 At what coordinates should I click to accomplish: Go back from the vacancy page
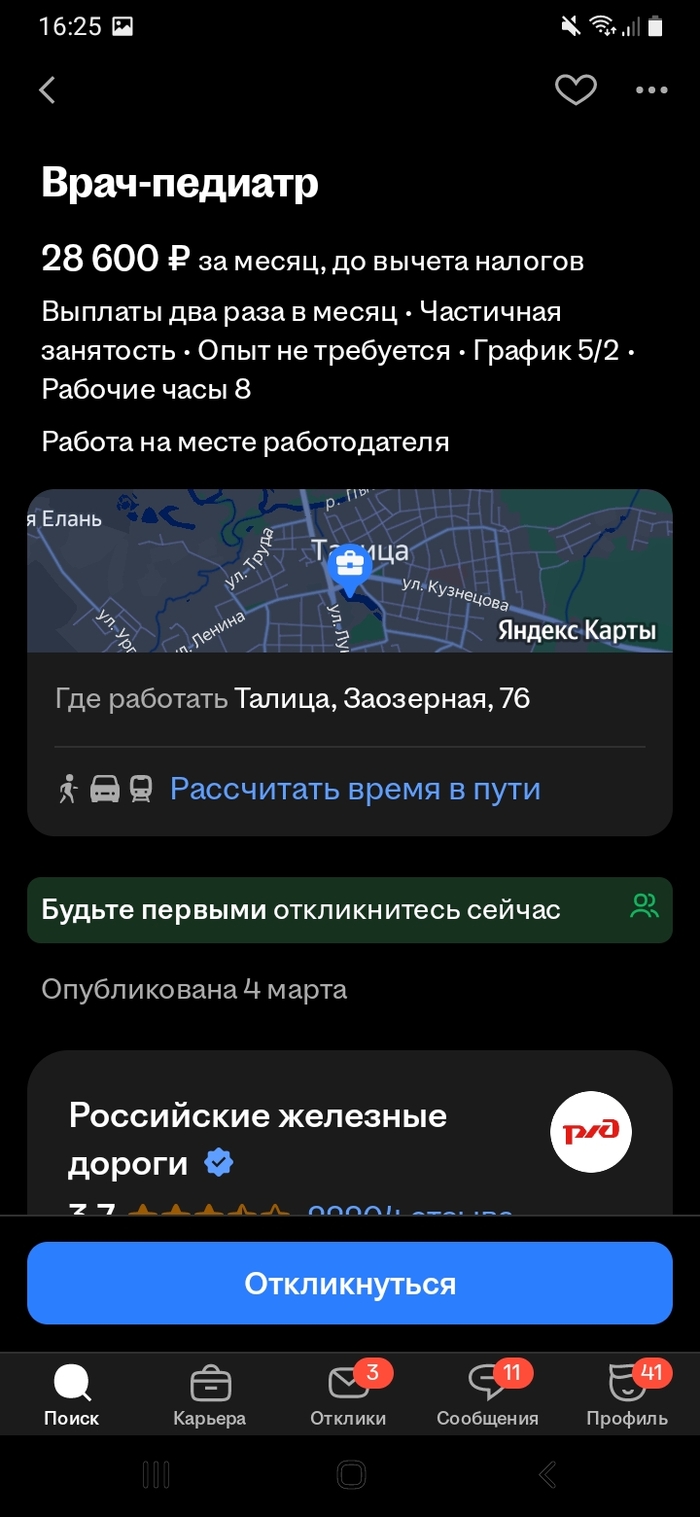pos(47,90)
